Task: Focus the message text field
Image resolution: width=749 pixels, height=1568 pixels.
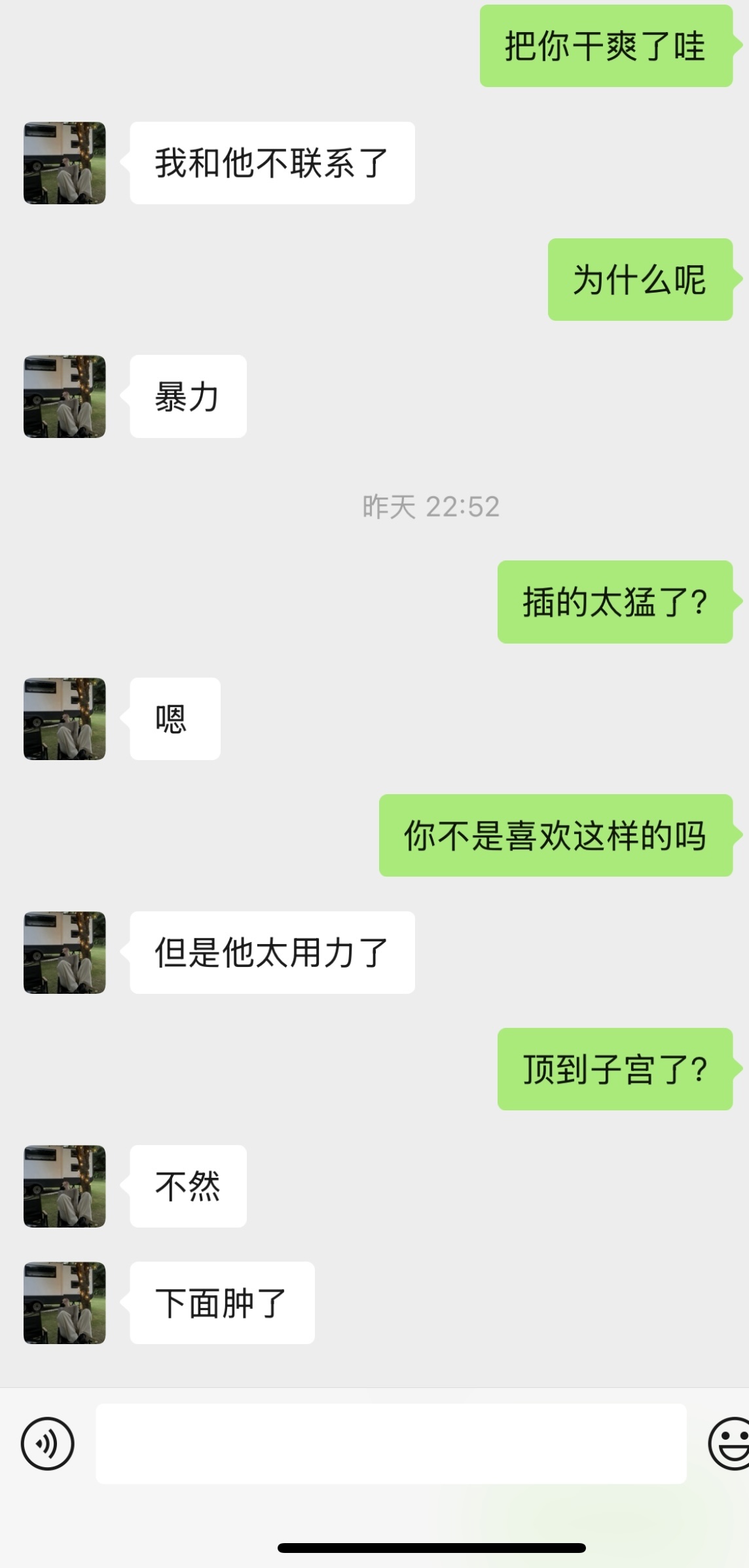Action: point(391,1444)
